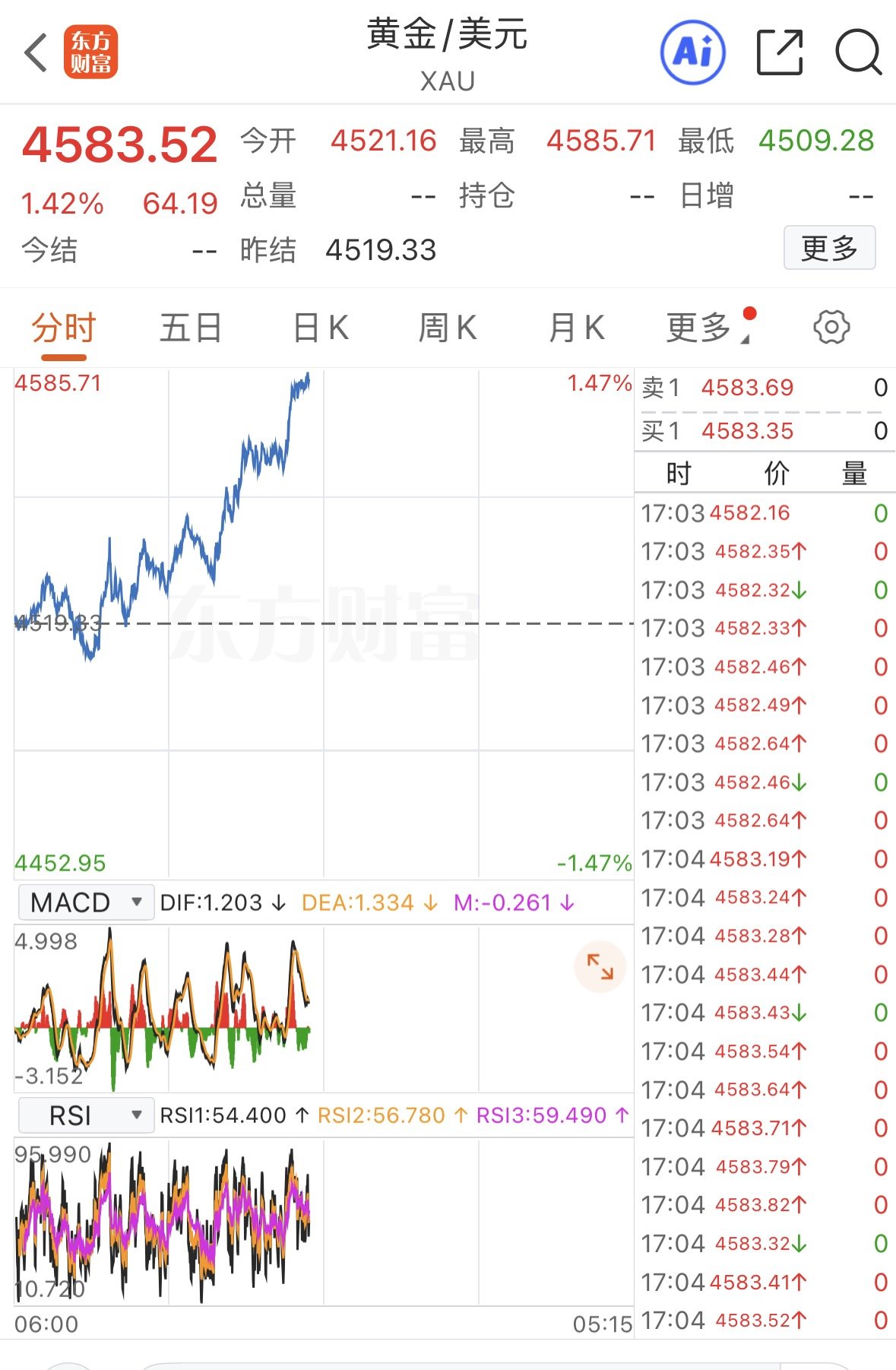Select the 分时 chart tab
Image resolution: width=896 pixels, height=1370 pixels.
point(64,328)
